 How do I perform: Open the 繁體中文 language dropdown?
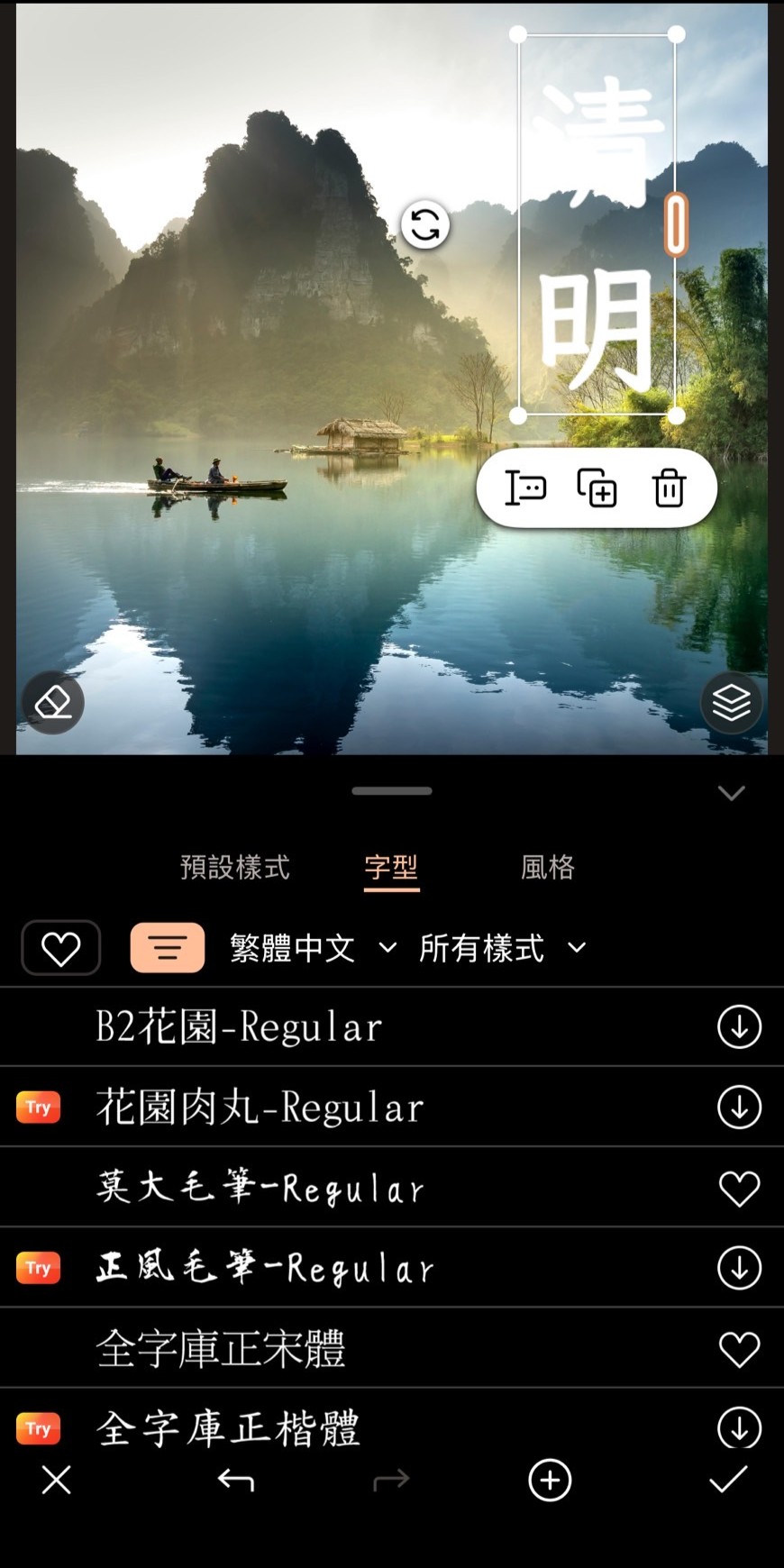tap(312, 948)
